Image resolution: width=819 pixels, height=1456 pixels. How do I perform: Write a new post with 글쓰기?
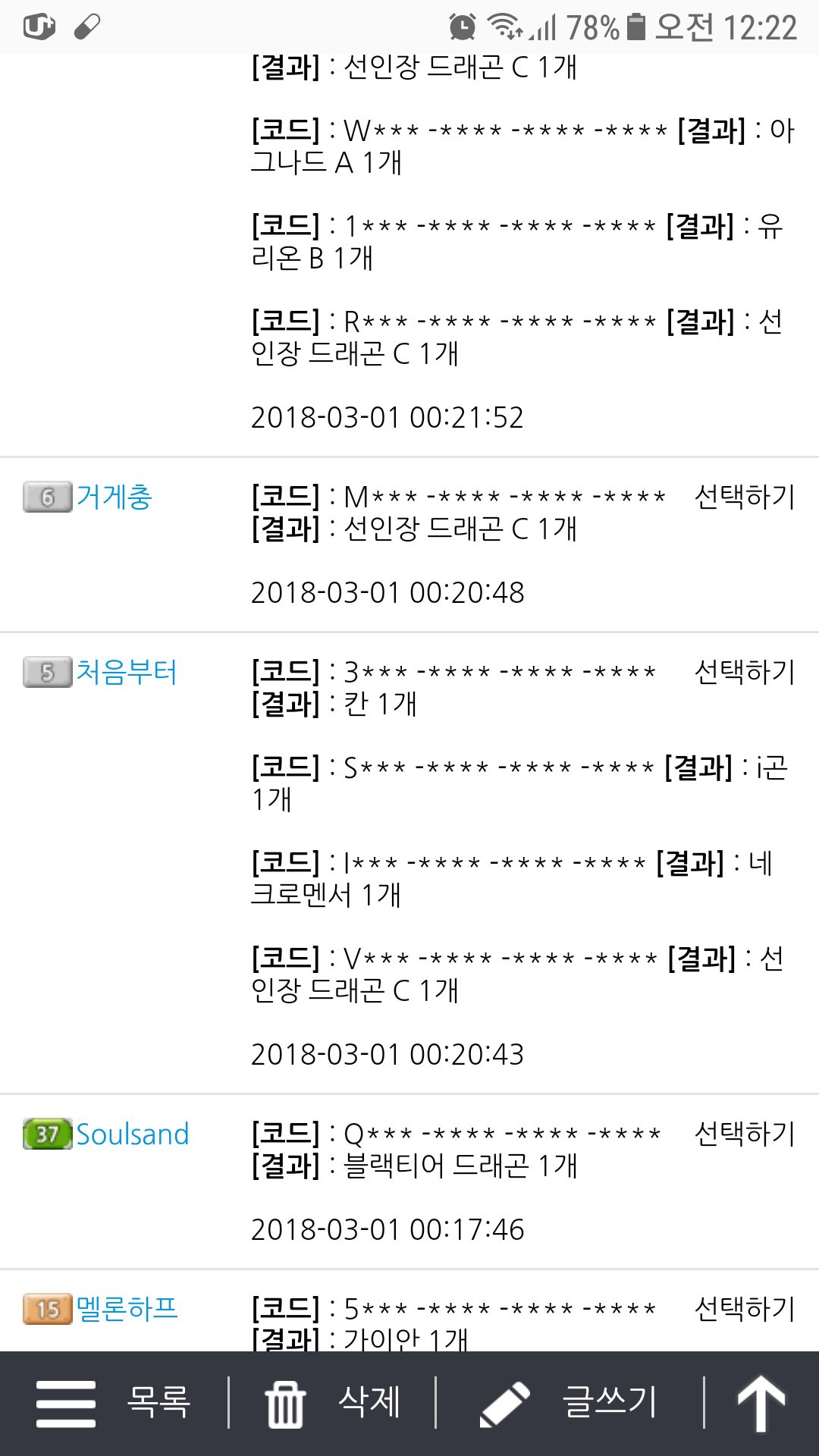click(x=570, y=1403)
